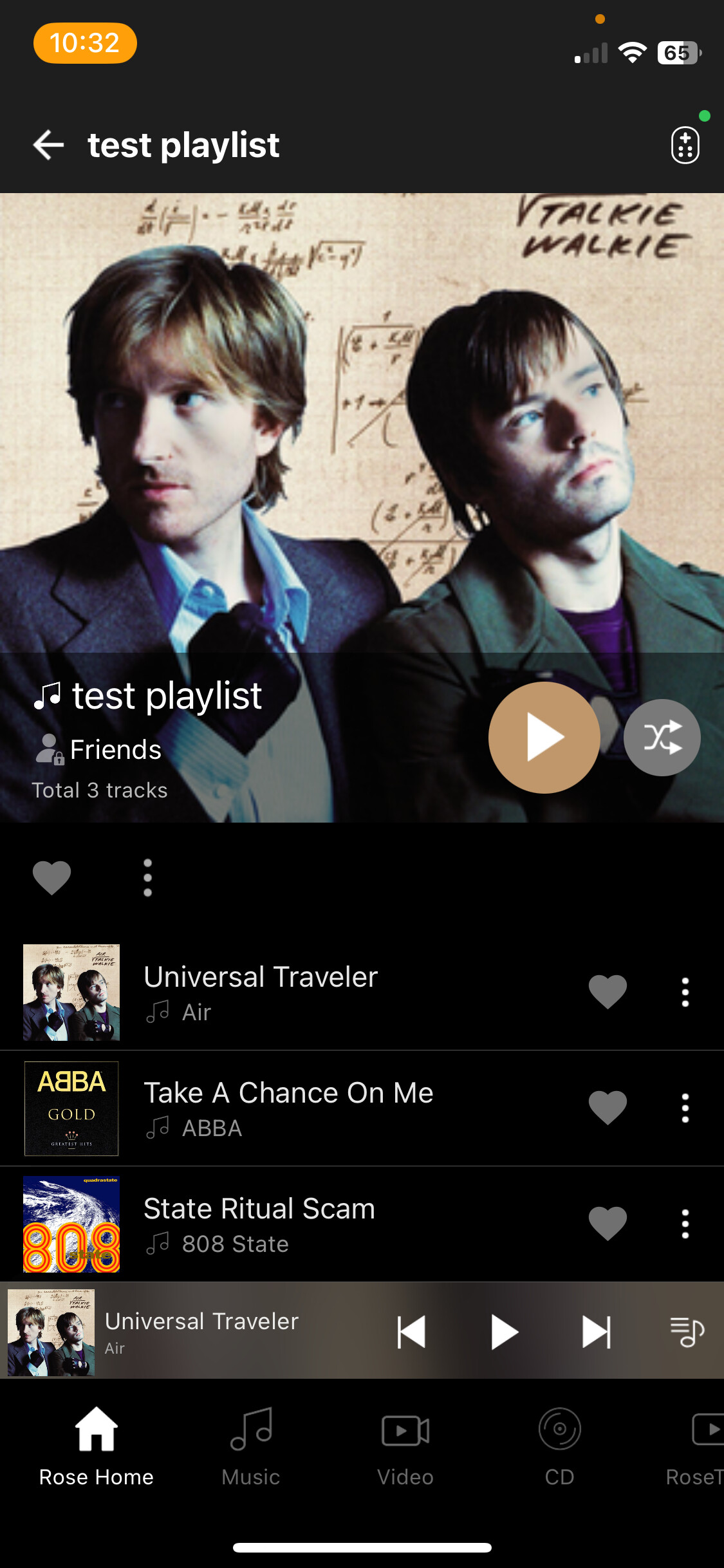The width and height of the screenshot is (724, 1568).
Task: Go back from test playlist
Action: point(49,145)
